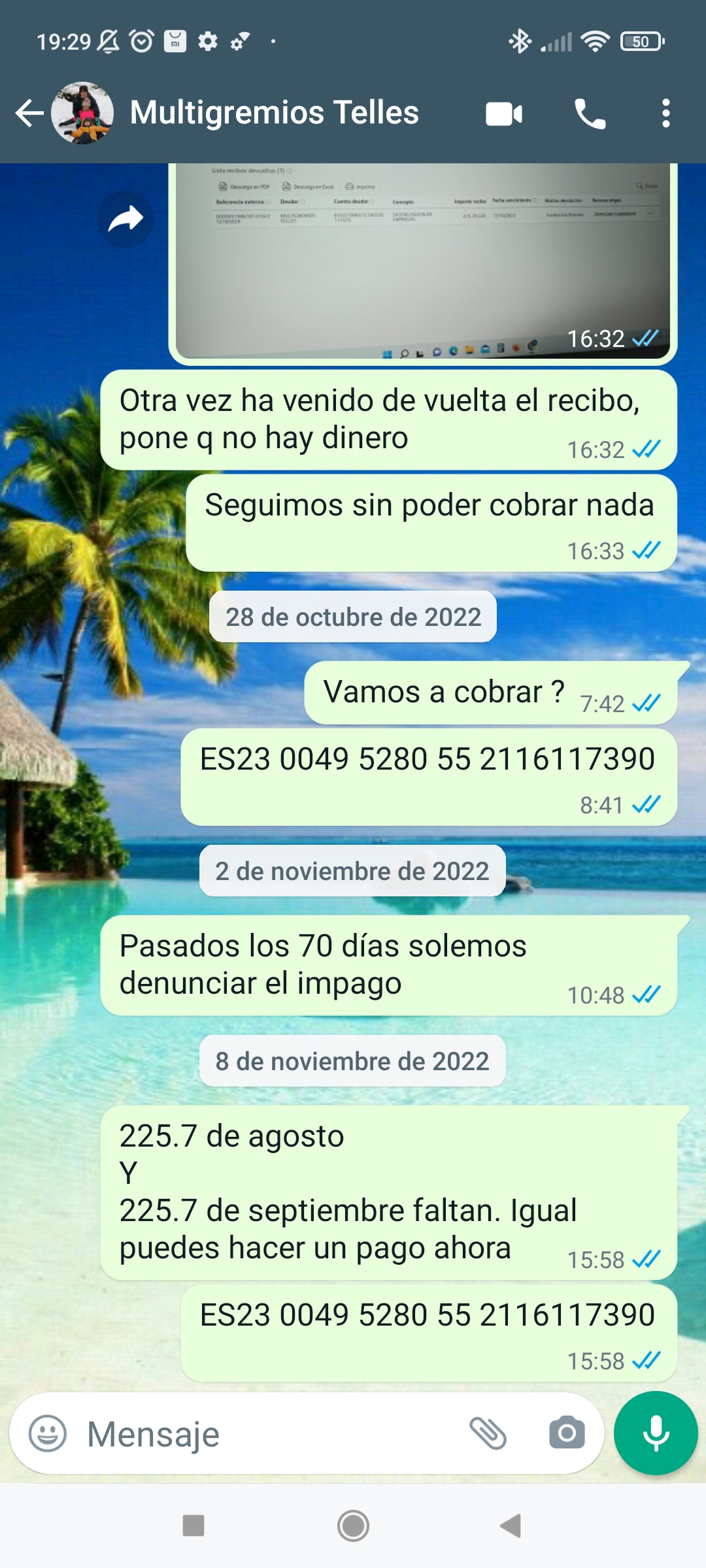706x1568 pixels.
Task: Open the overflow menu with three dots
Action: point(665,114)
